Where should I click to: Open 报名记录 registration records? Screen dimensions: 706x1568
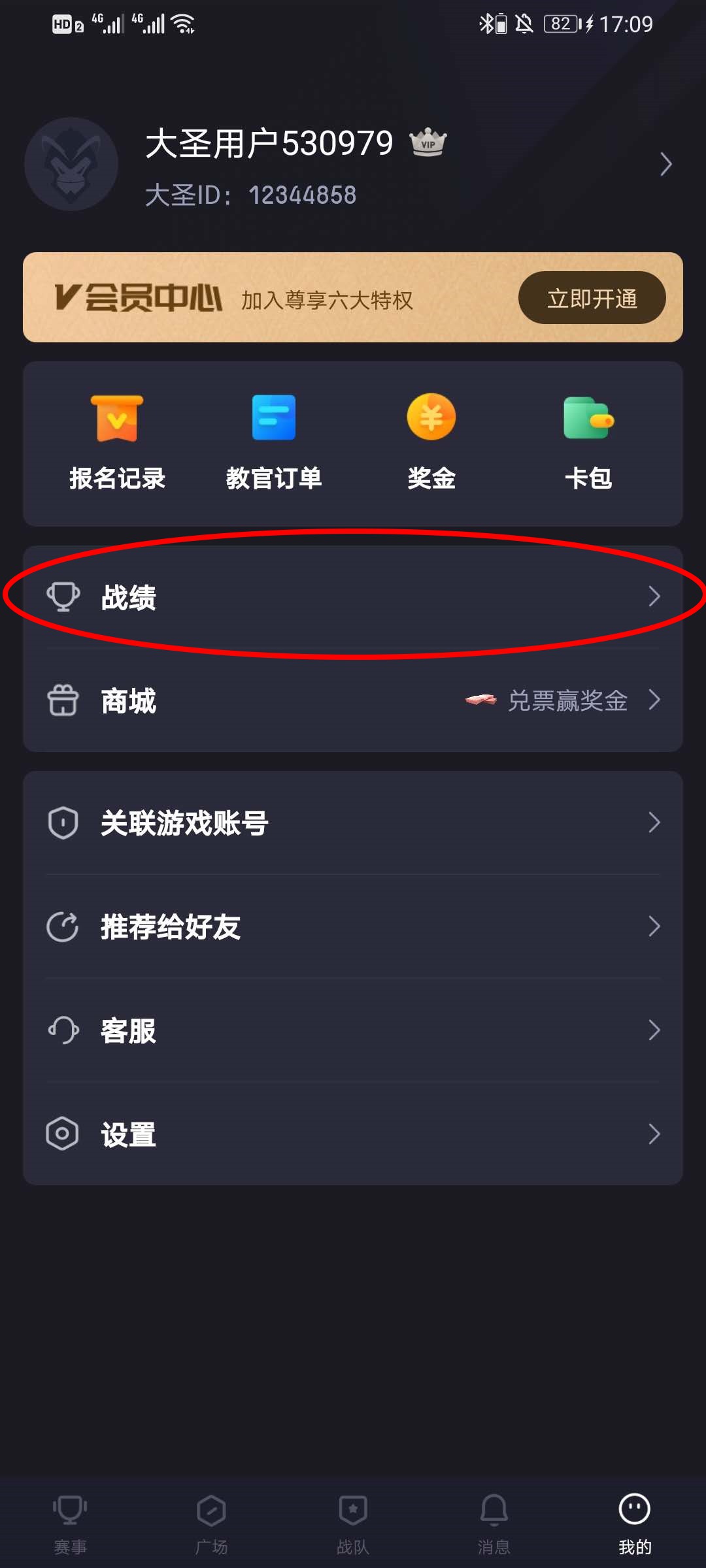pyautogui.click(x=118, y=442)
